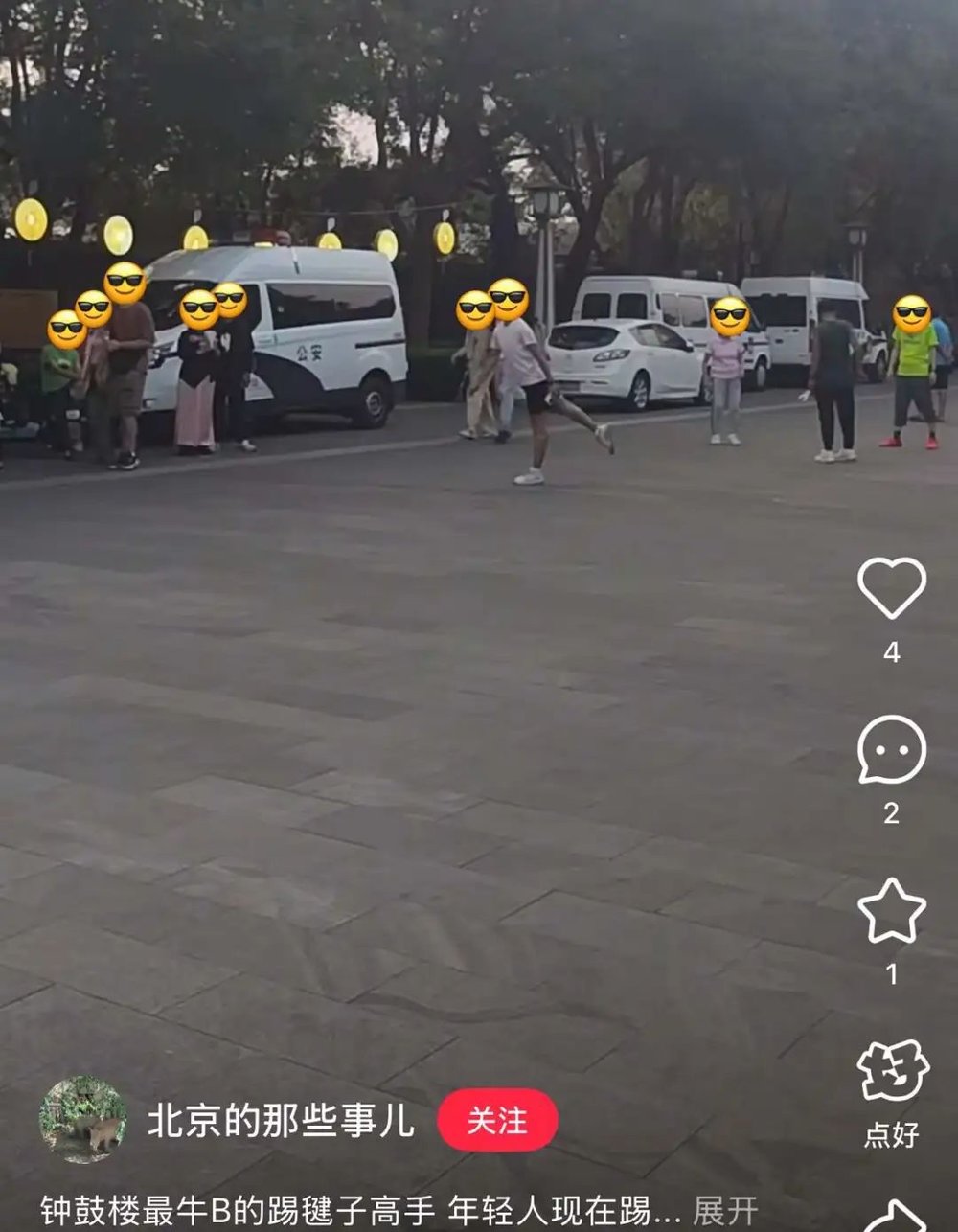Follow 北京的那些事儿 via the 关注 button
This screenshot has height=1232, width=958.
pos(497,1120)
